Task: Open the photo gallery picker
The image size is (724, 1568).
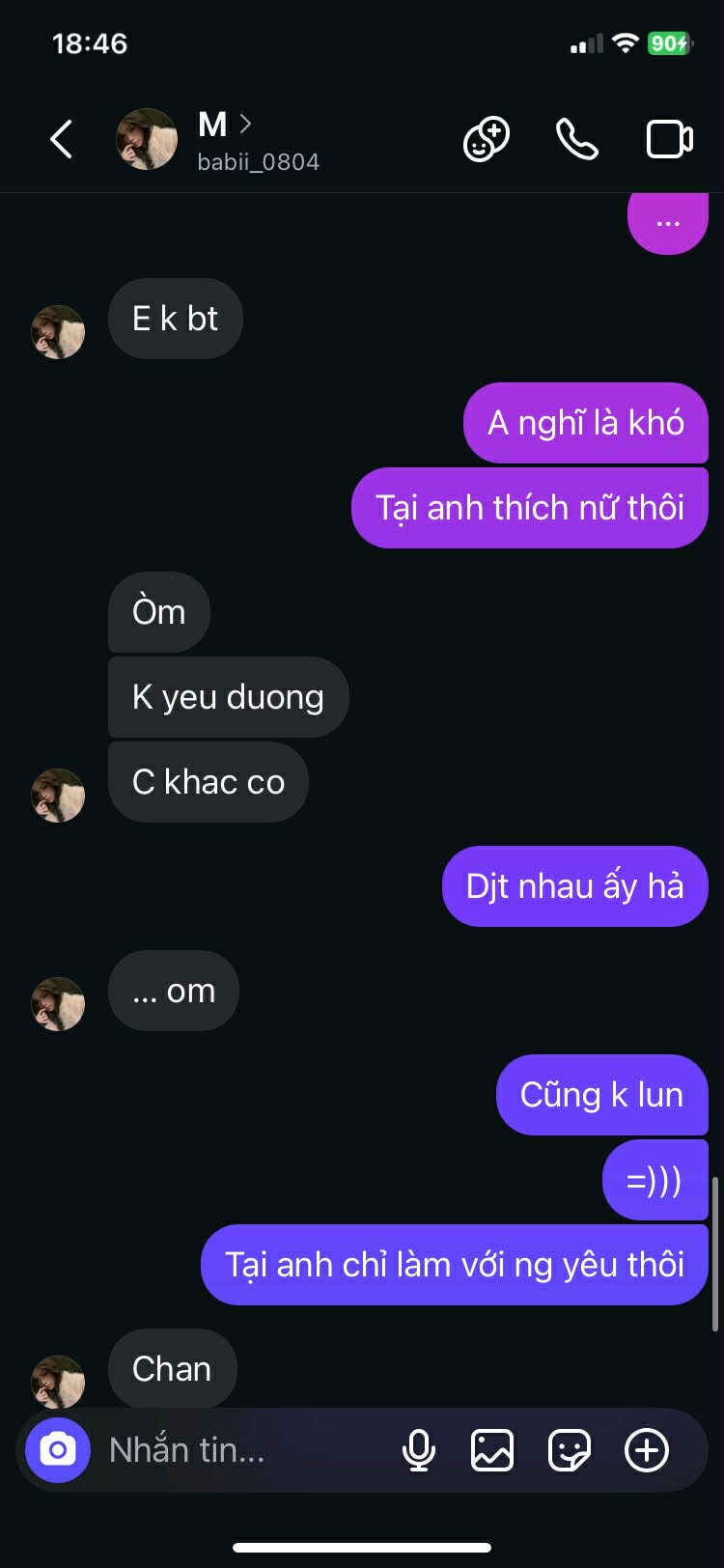Action: (492, 1449)
